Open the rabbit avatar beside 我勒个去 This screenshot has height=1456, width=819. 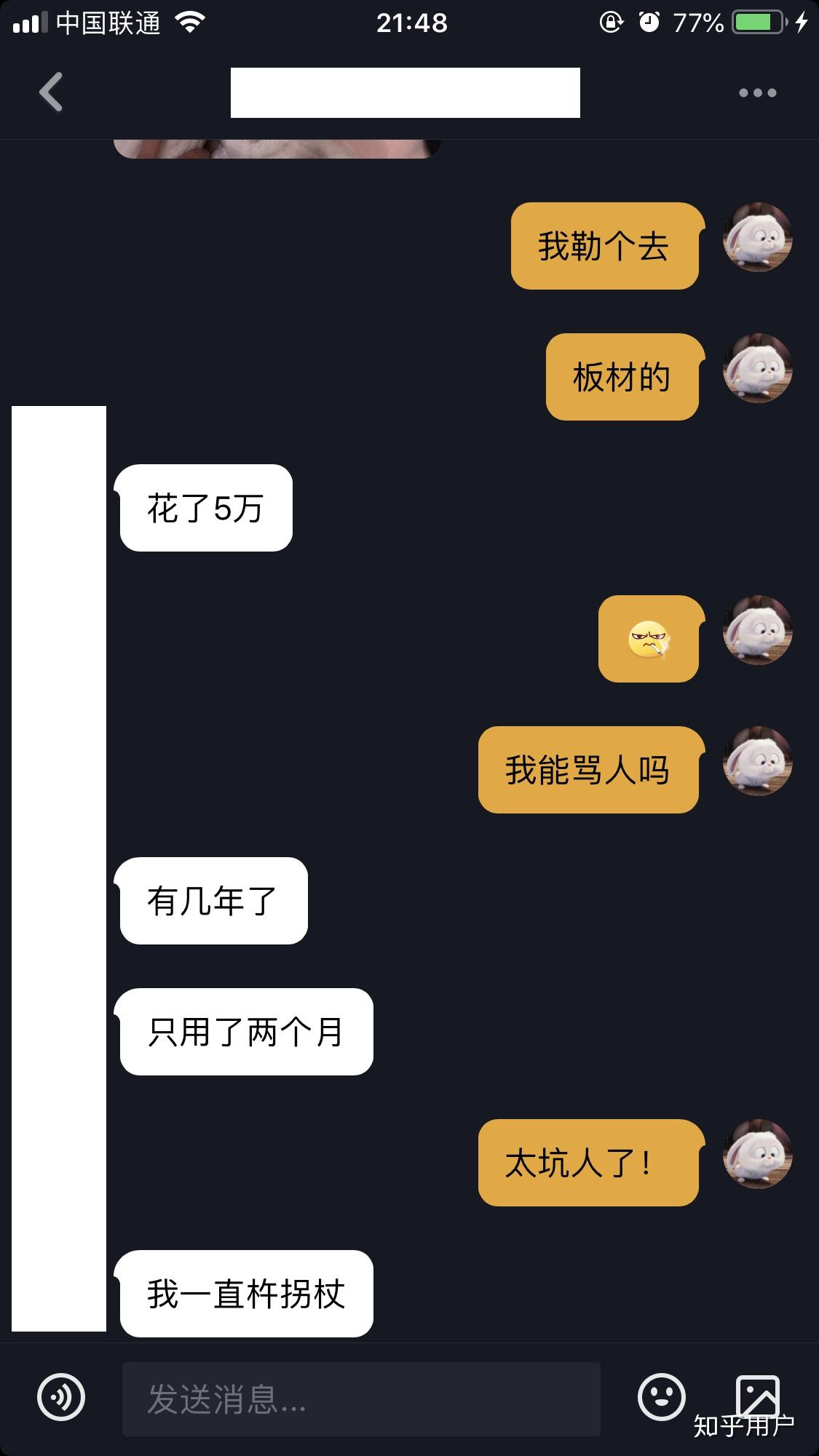757,237
